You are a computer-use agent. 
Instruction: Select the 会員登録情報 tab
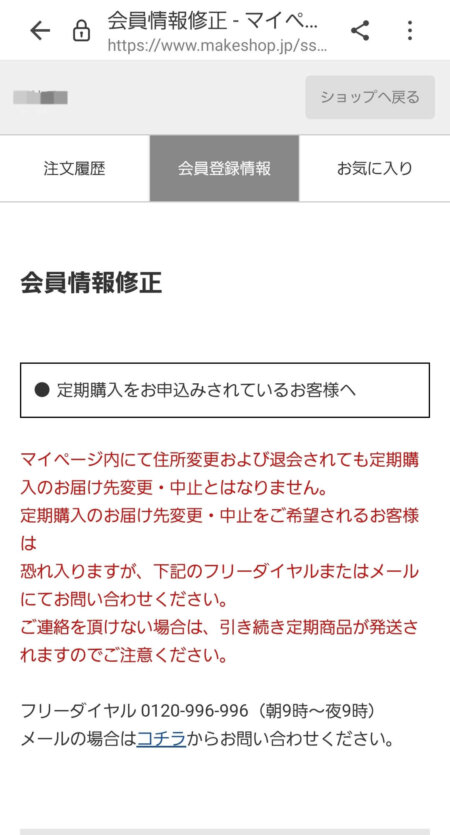click(x=224, y=169)
